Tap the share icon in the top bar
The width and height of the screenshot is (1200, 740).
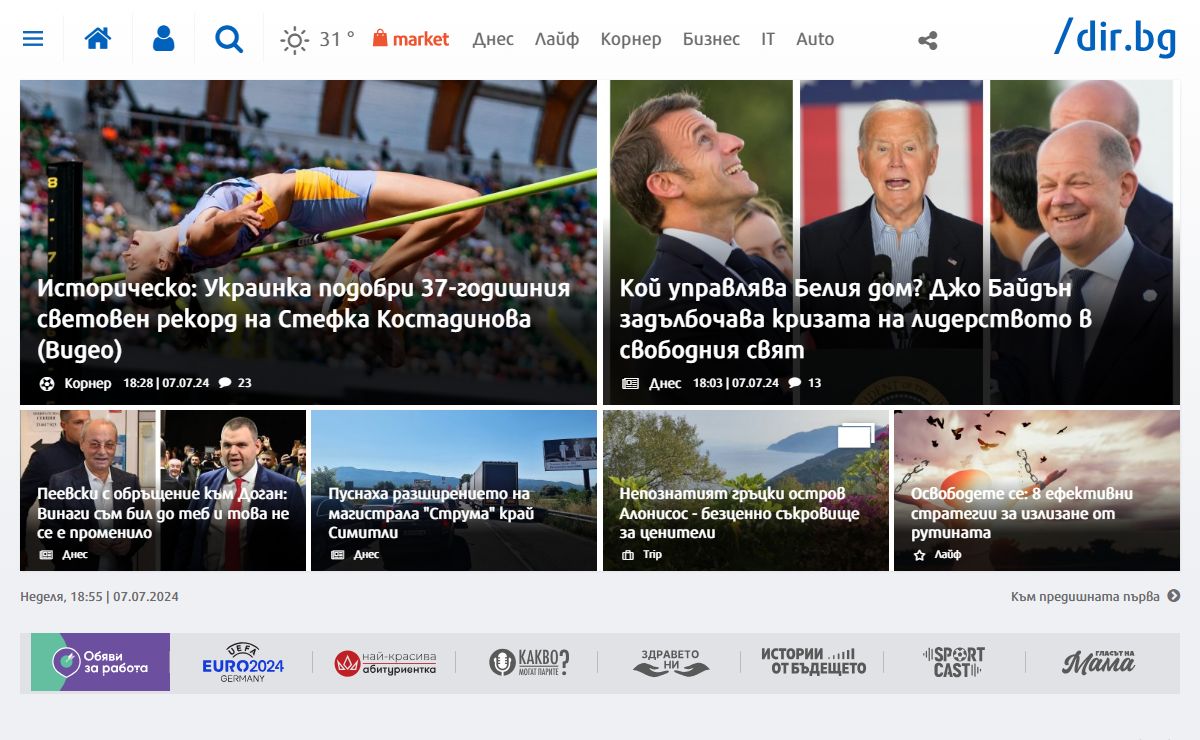point(928,40)
